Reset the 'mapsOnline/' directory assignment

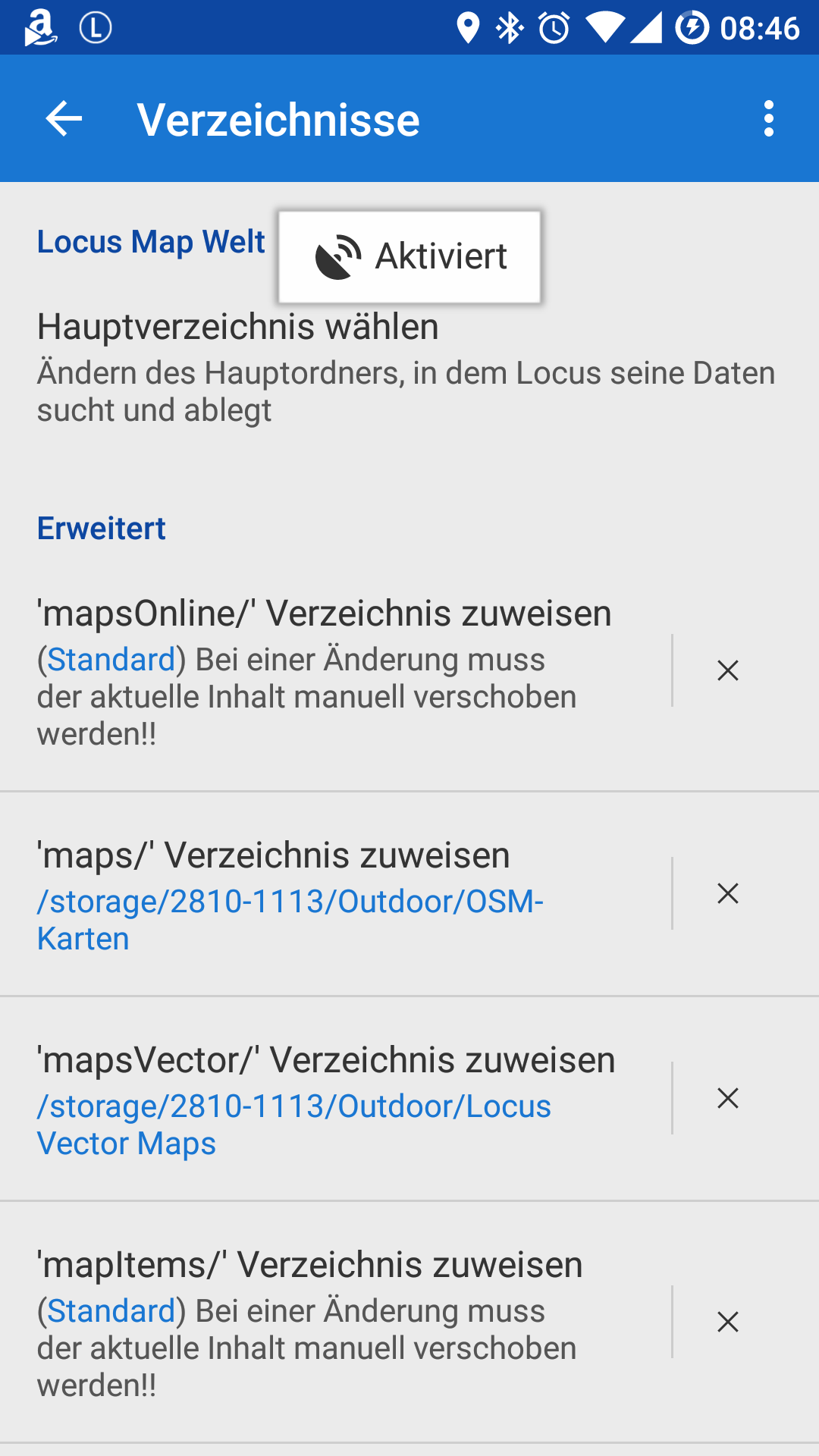coord(728,671)
